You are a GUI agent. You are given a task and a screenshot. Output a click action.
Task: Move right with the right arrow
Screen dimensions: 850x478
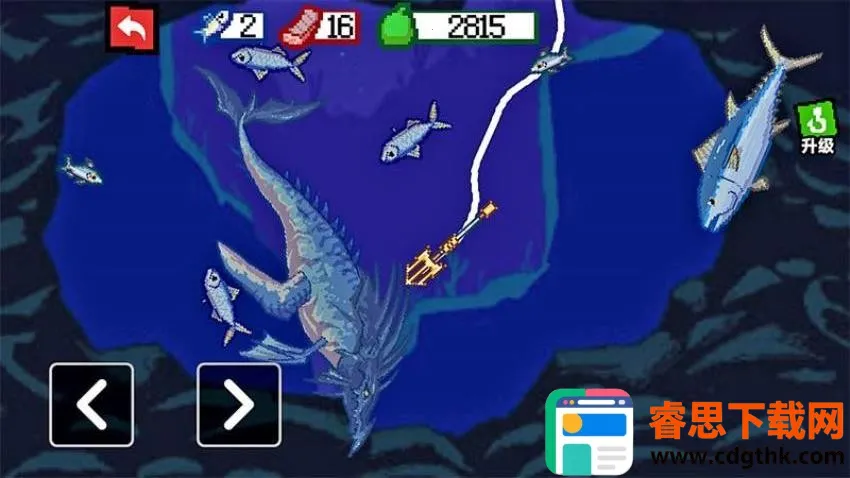[238, 404]
